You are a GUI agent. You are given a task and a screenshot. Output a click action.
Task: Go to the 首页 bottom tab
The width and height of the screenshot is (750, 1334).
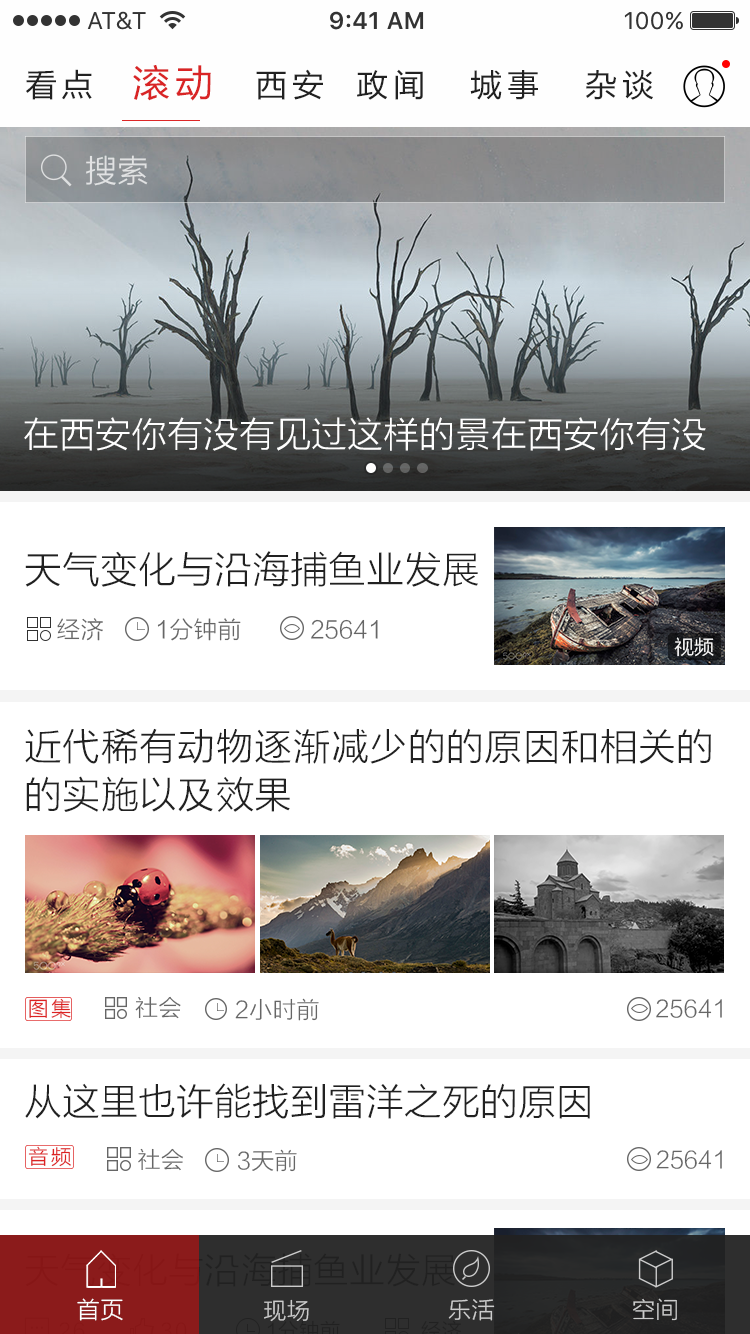100,1286
